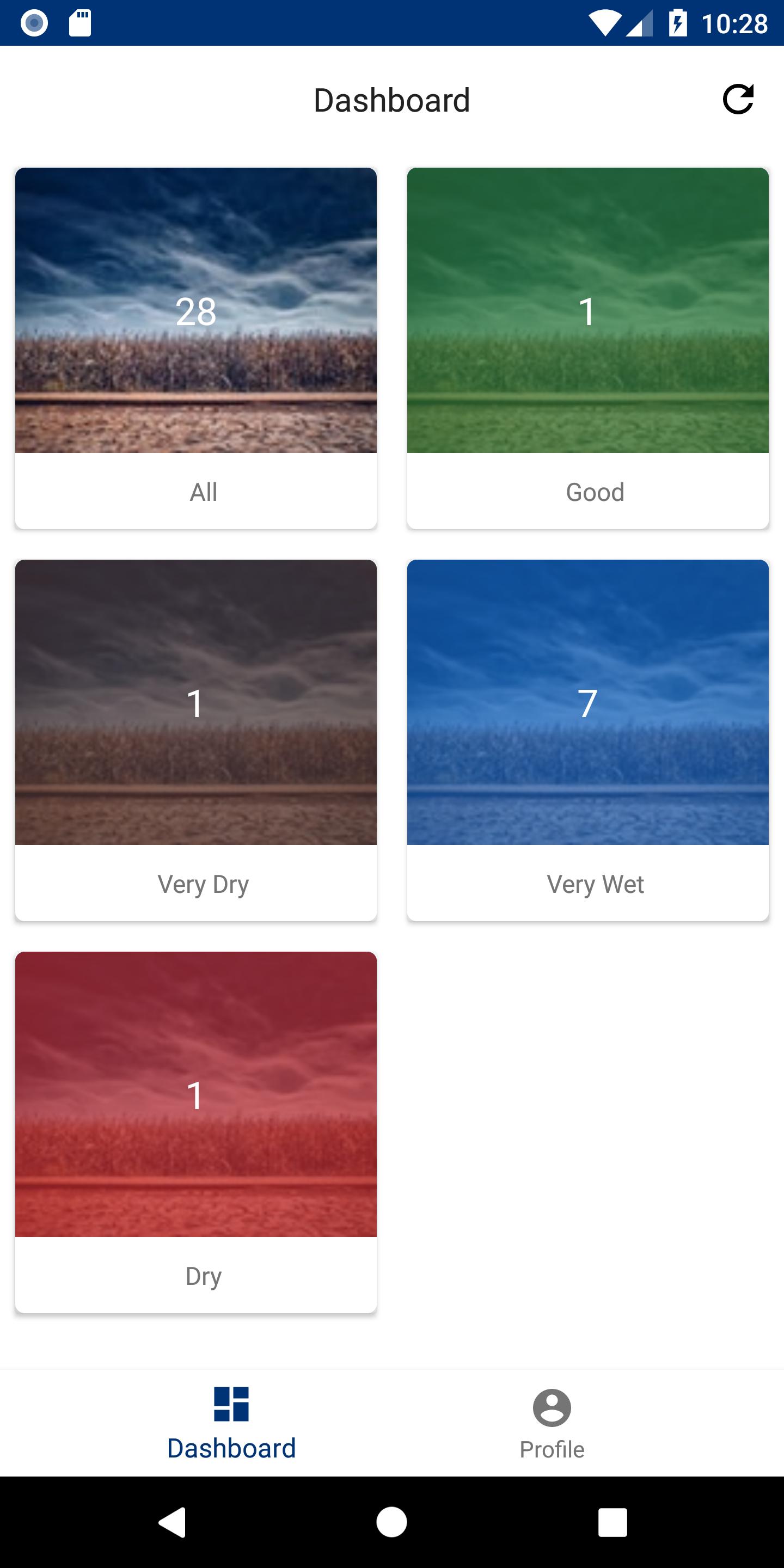Screen dimensions: 784x1568
Task: Go back using system back button
Action: tap(172, 1522)
